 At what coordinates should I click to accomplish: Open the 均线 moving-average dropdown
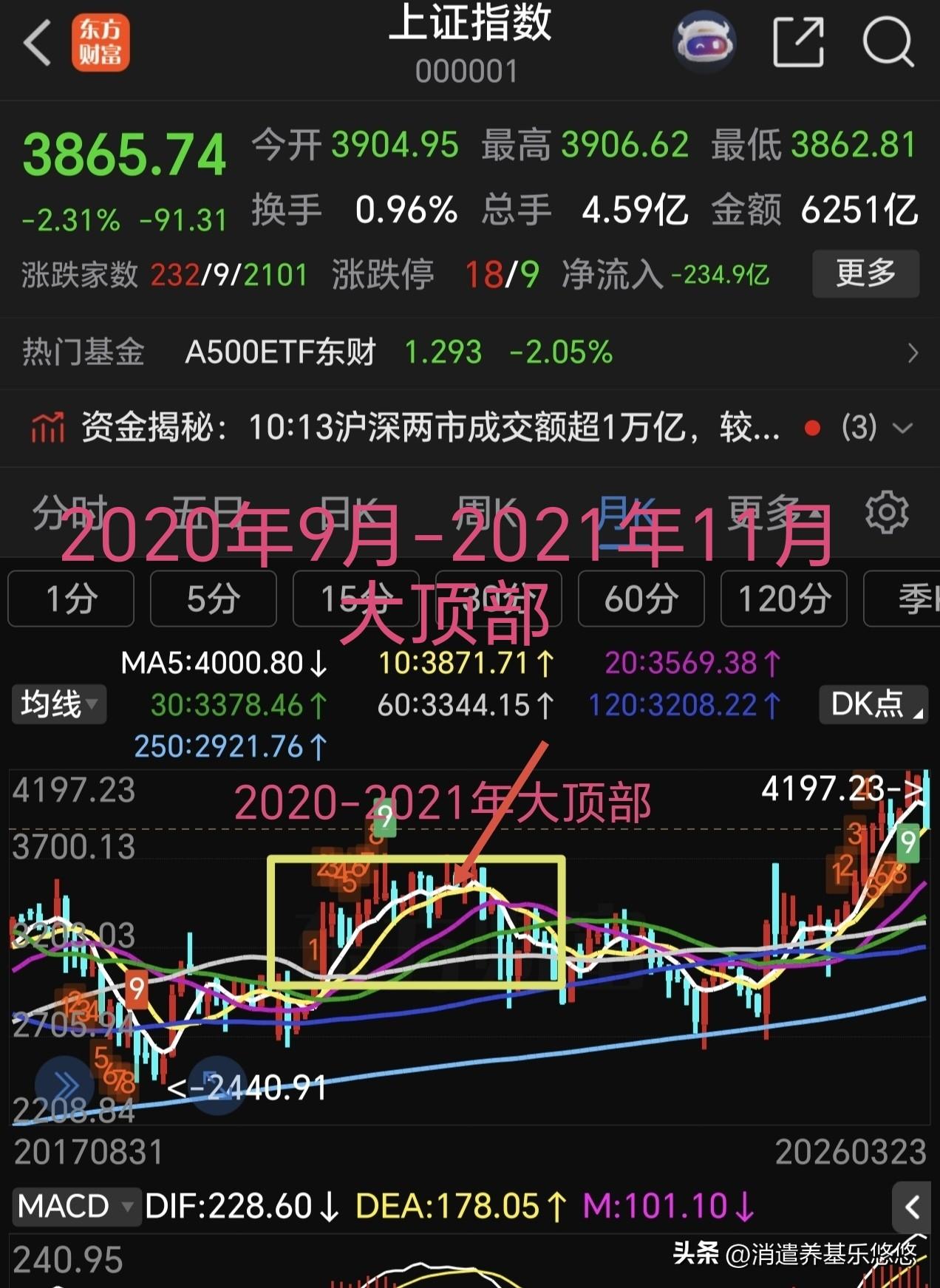58,704
